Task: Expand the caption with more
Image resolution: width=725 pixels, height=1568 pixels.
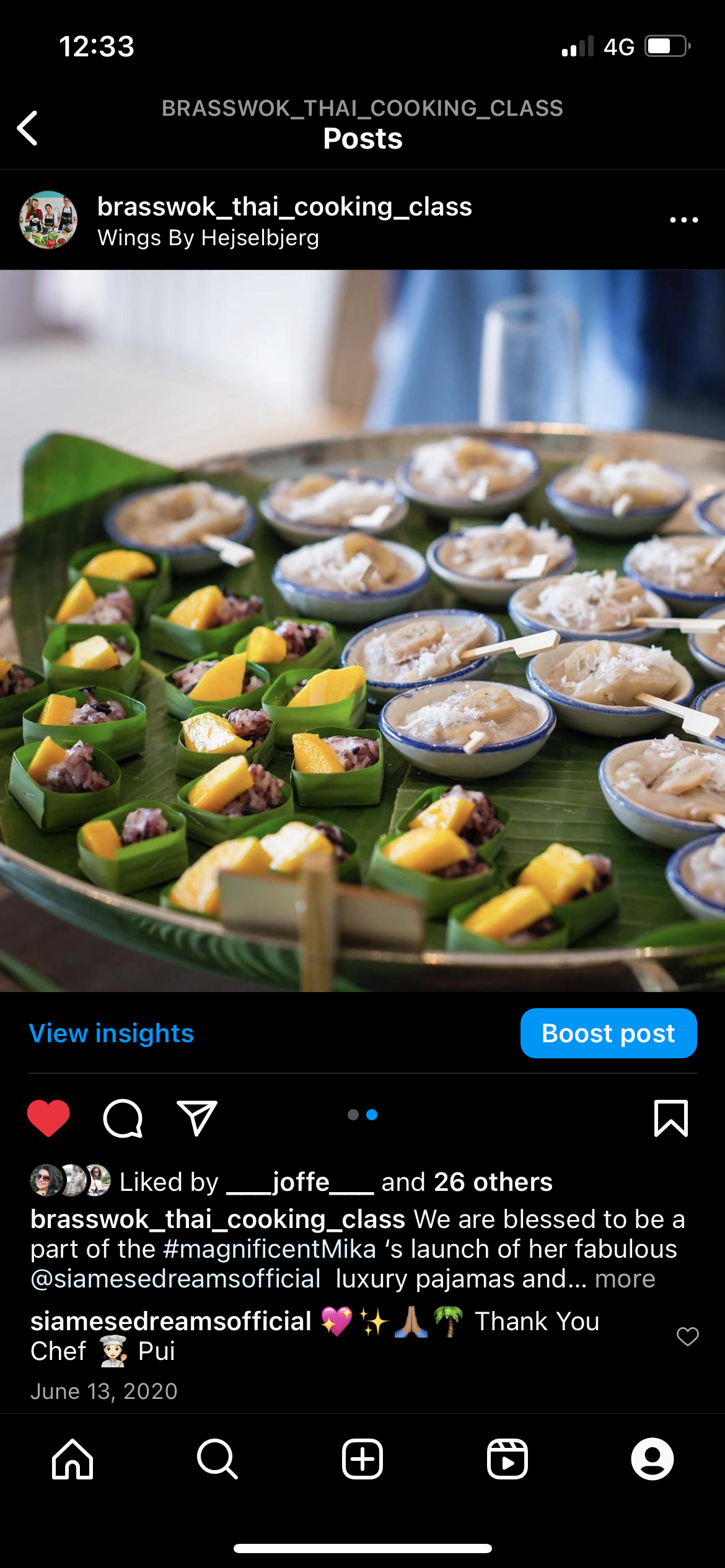Action: (x=625, y=1279)
